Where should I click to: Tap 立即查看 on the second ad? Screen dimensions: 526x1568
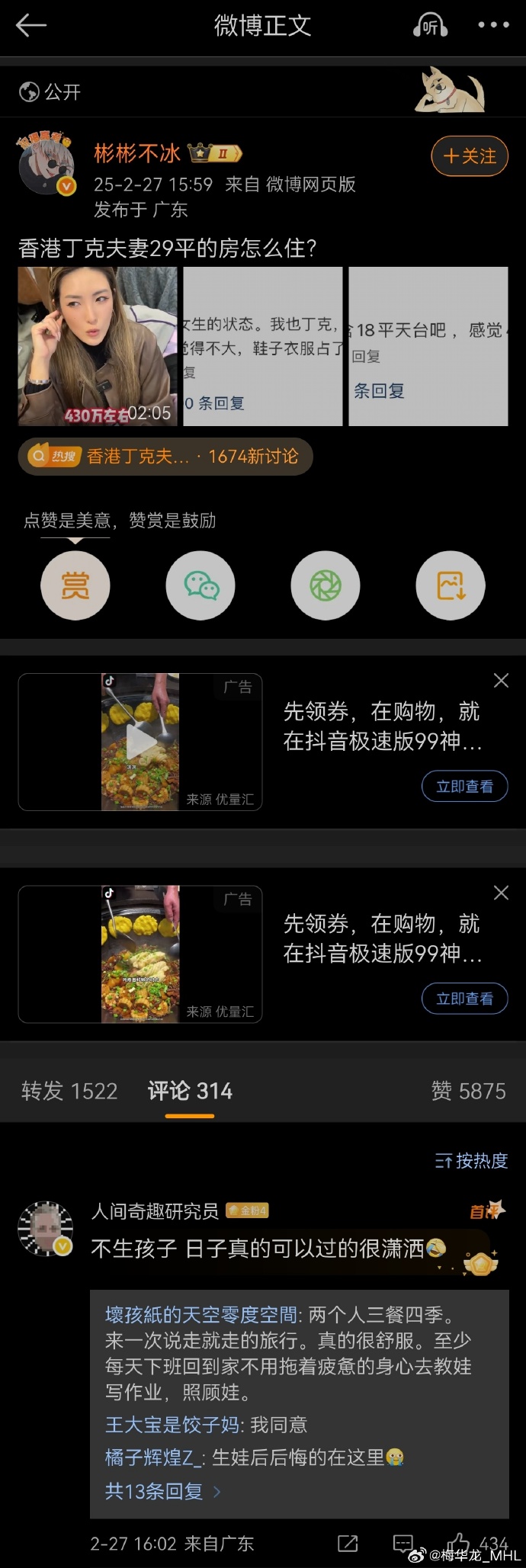click(464, 999)
